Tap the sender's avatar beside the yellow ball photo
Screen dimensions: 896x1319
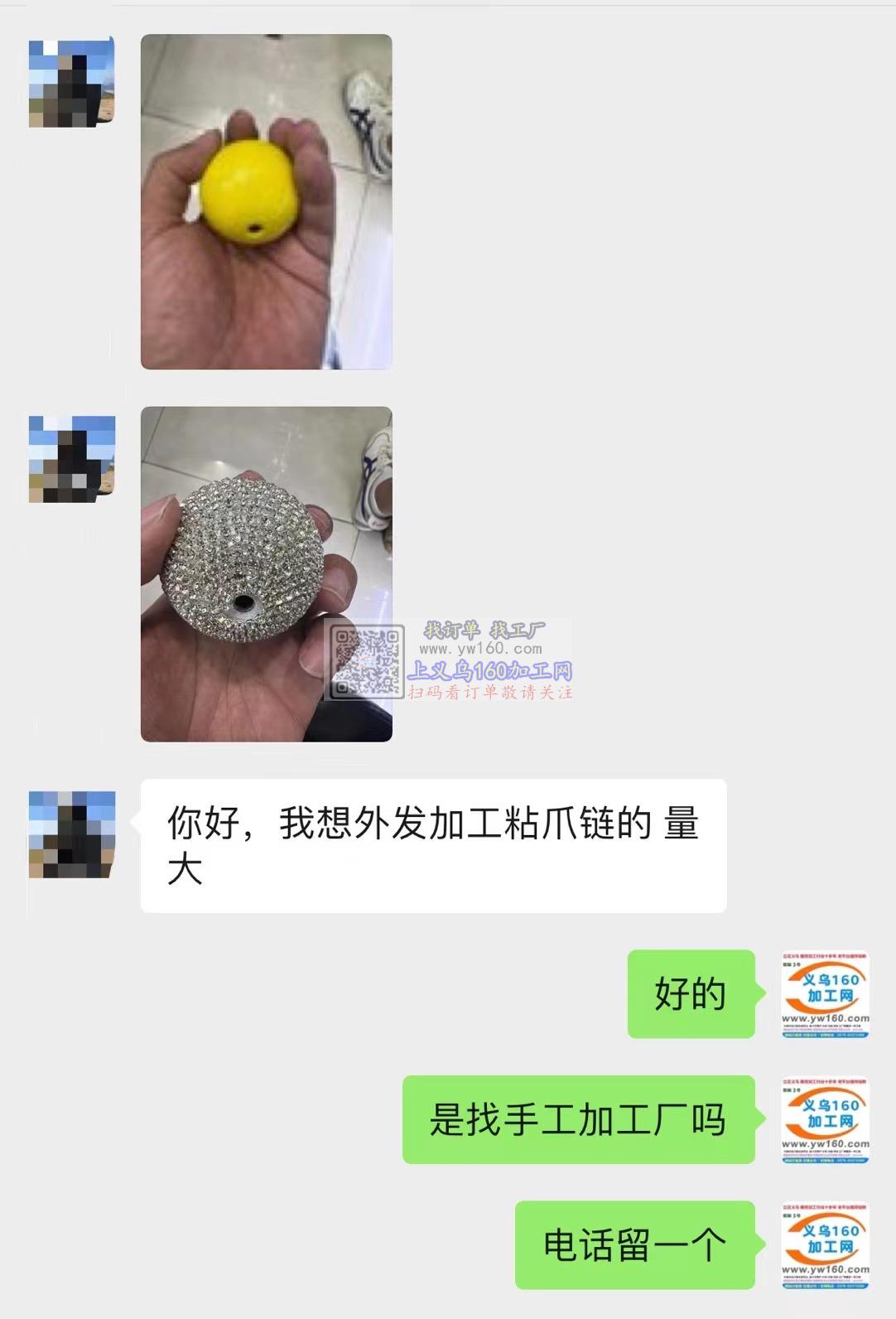(x=71, y=82)
